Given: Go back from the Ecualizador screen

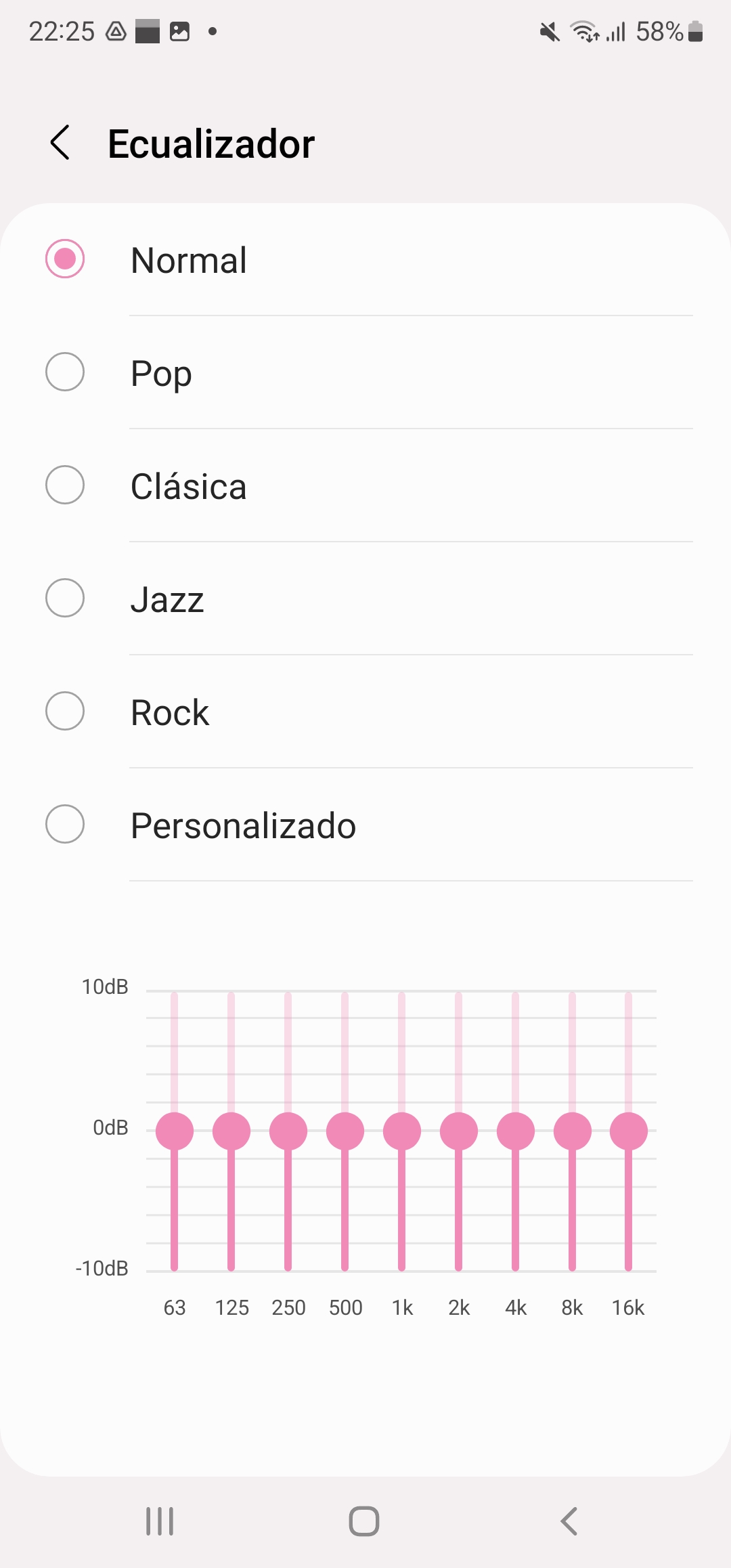Looking at the screenshot, I should (x=60, y=143).
